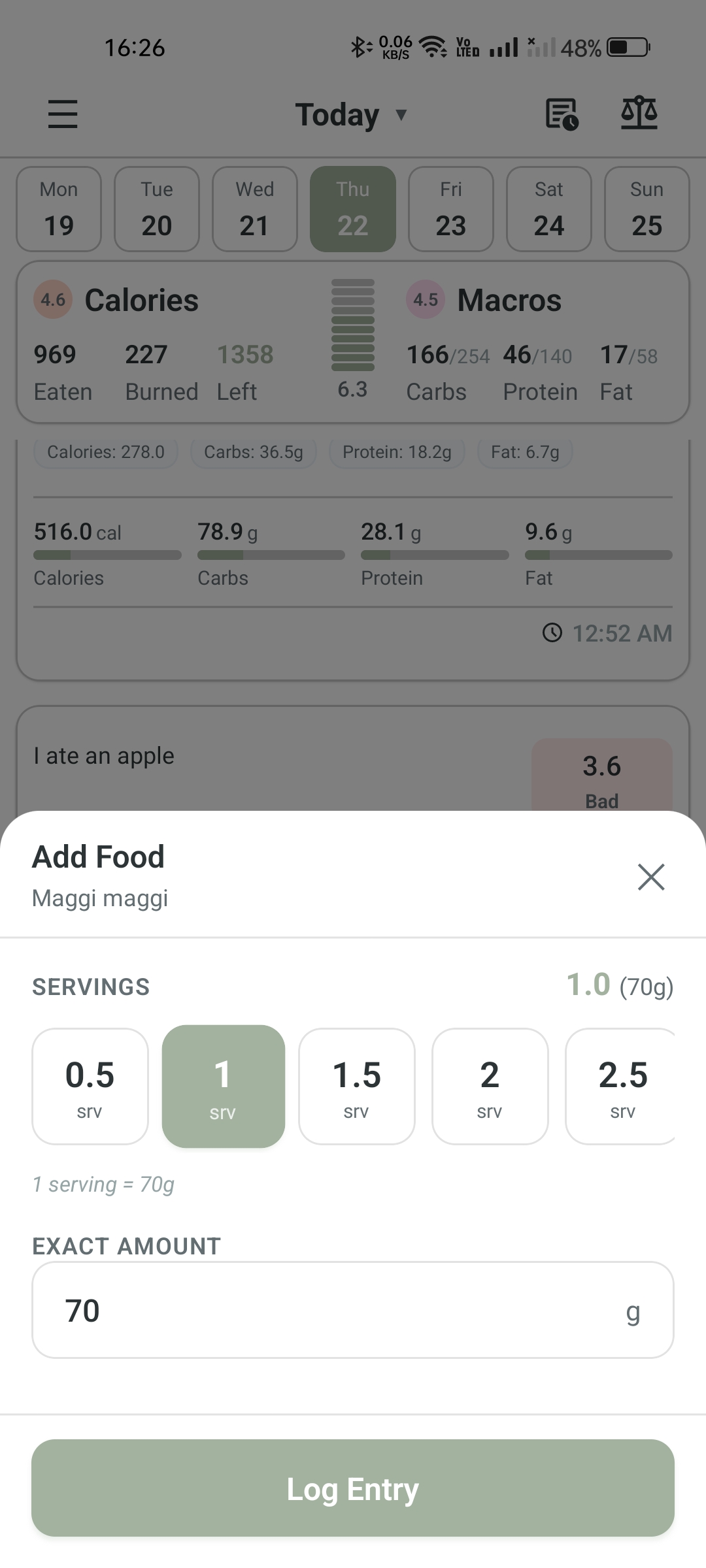706x1568 pixels.
Task: Set servings to 2 srv
Action: 490,1086
